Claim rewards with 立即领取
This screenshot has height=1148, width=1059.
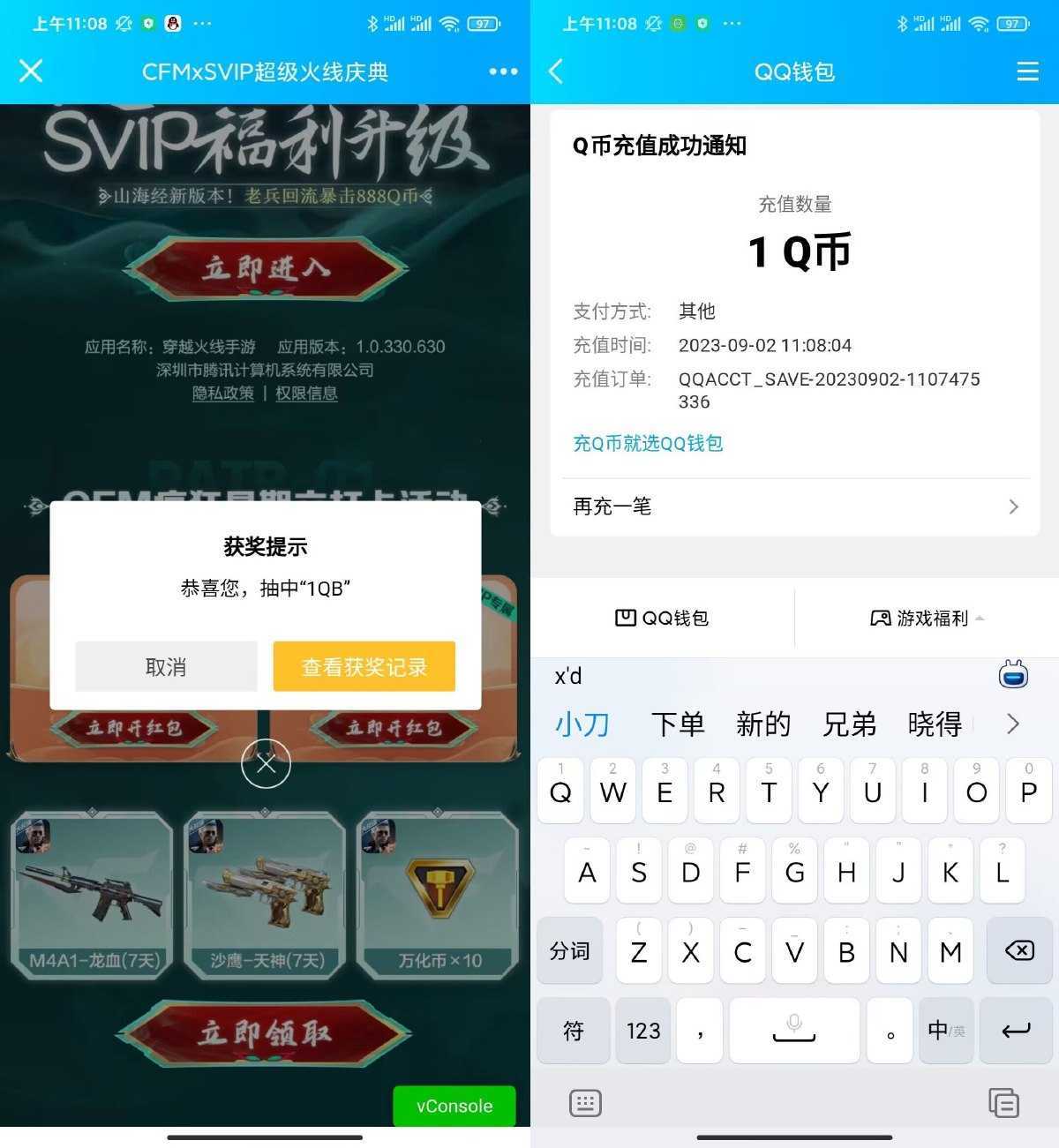tap(264, 1033)
